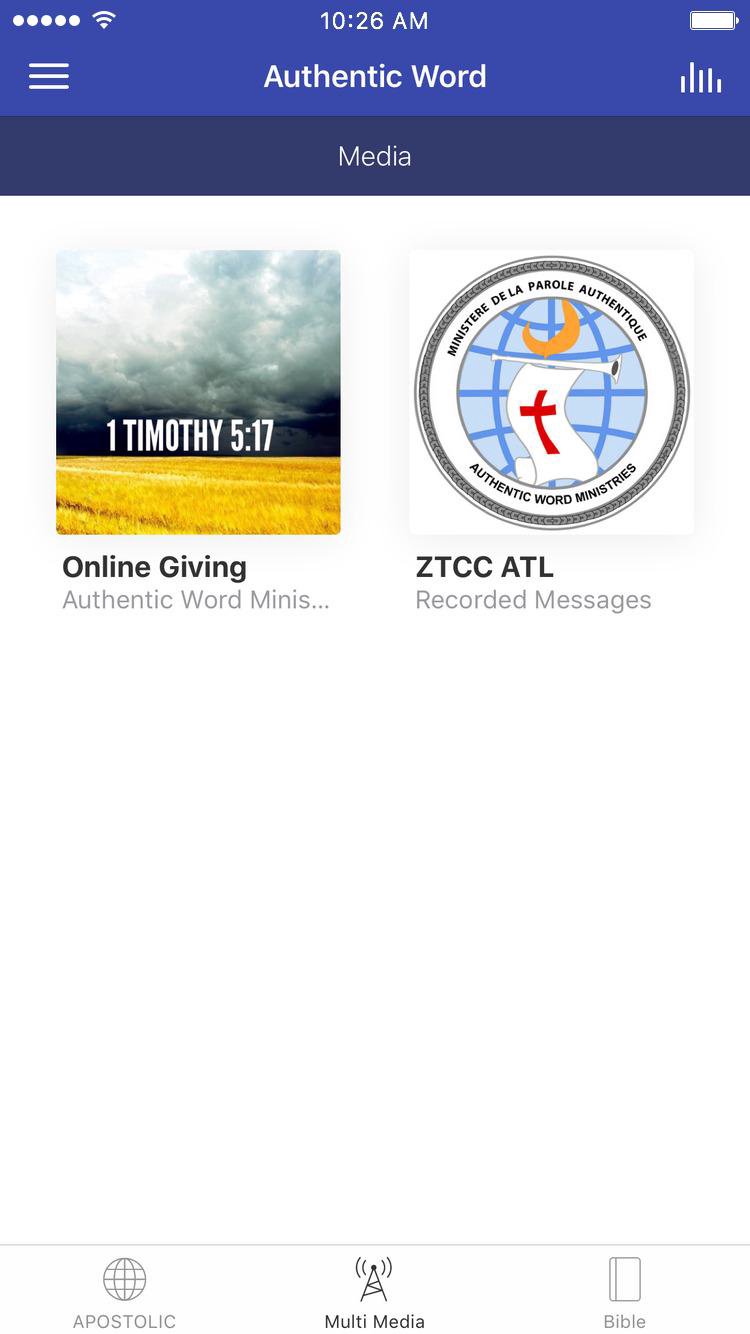Tap the Media section header
750x1334 pixels.
(375, 156)
